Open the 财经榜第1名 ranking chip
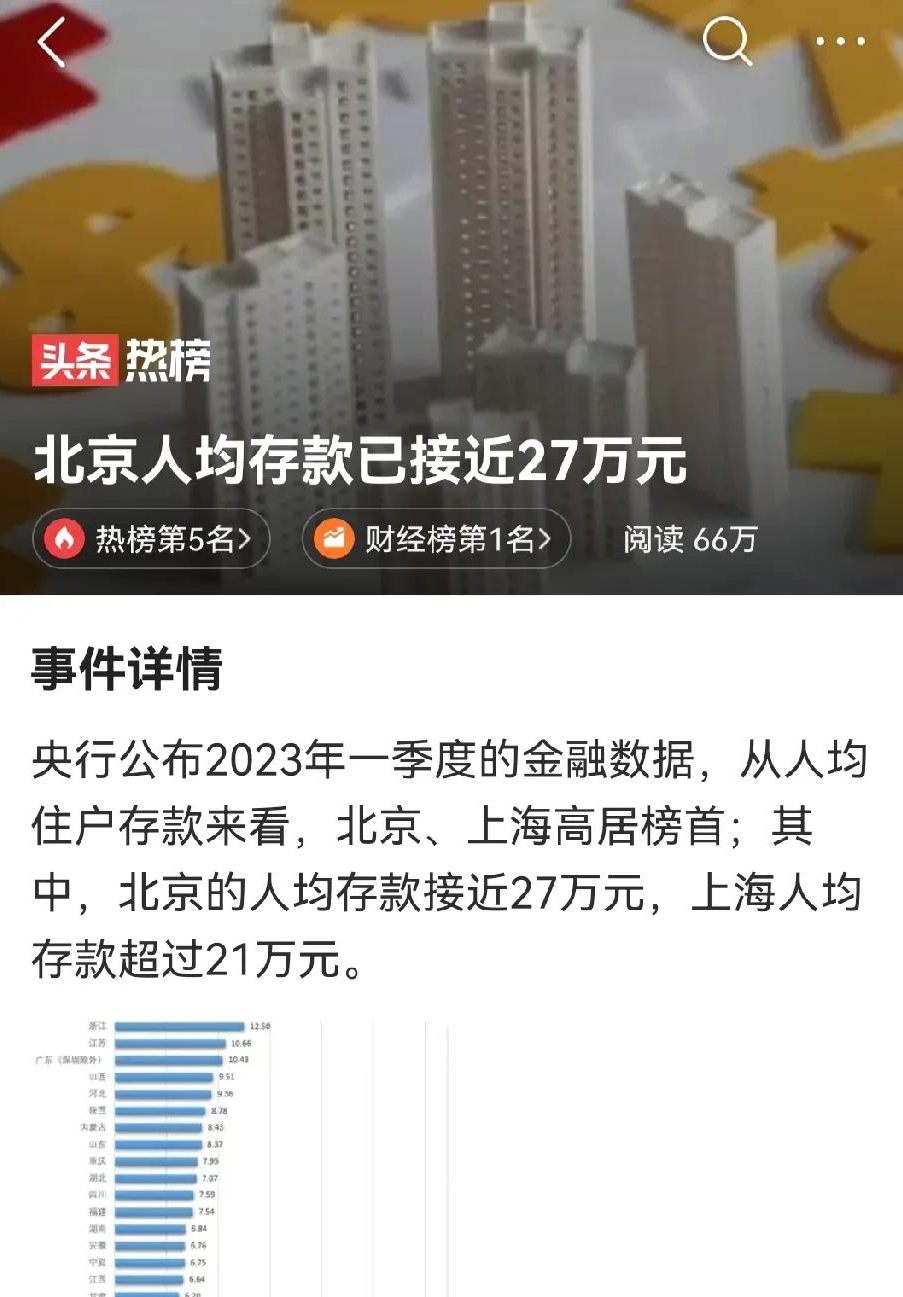The height and width of the screenshot is (1297, 903). point(436,540)
